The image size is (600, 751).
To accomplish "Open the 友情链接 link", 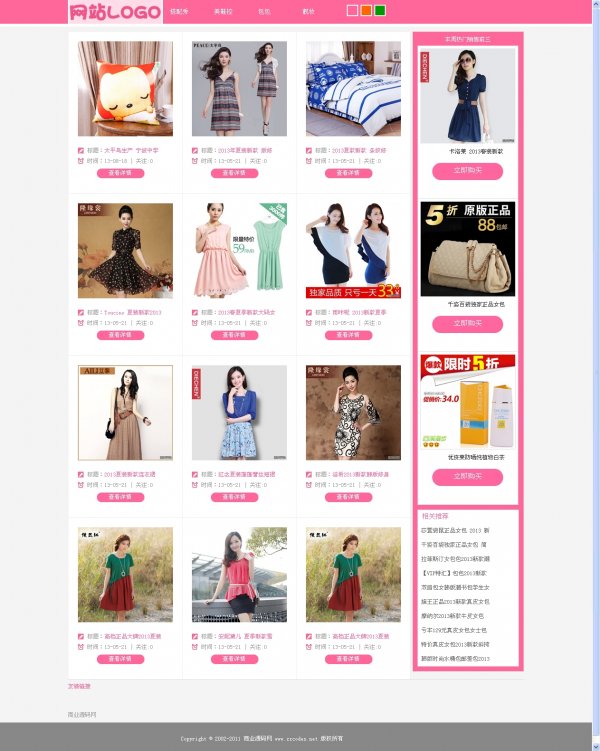I will click(x=79, y=686).
